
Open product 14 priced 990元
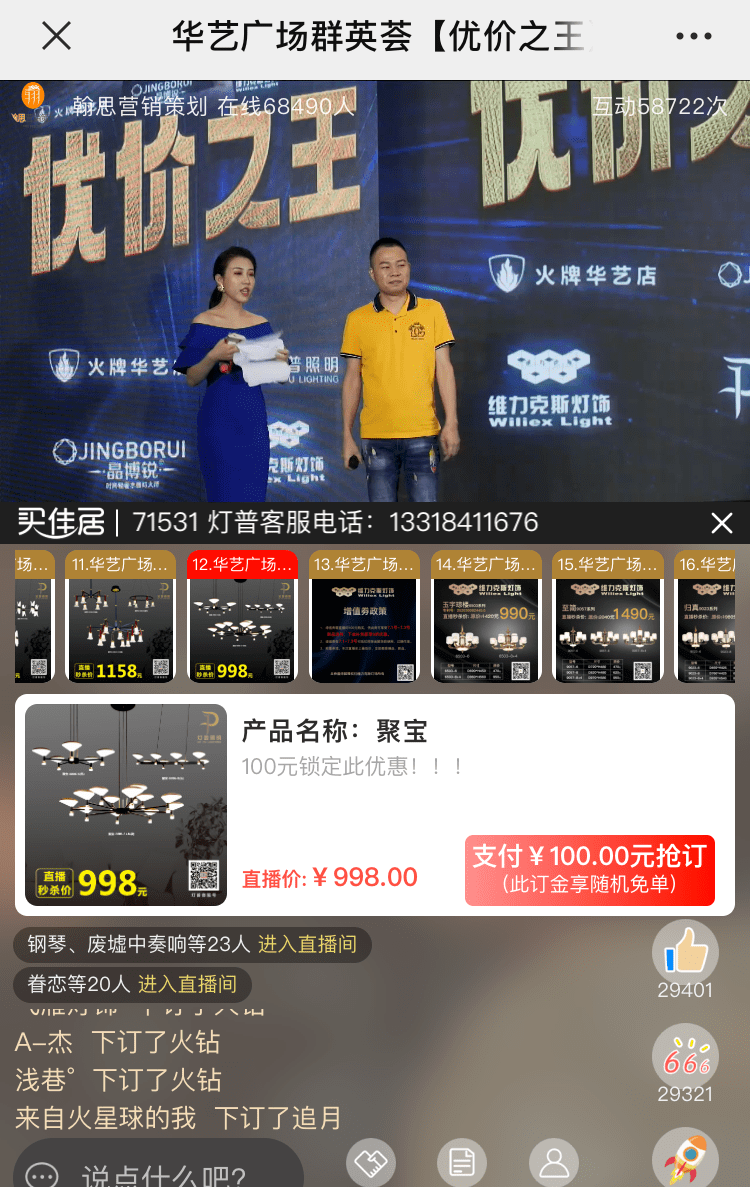(486, 617)
